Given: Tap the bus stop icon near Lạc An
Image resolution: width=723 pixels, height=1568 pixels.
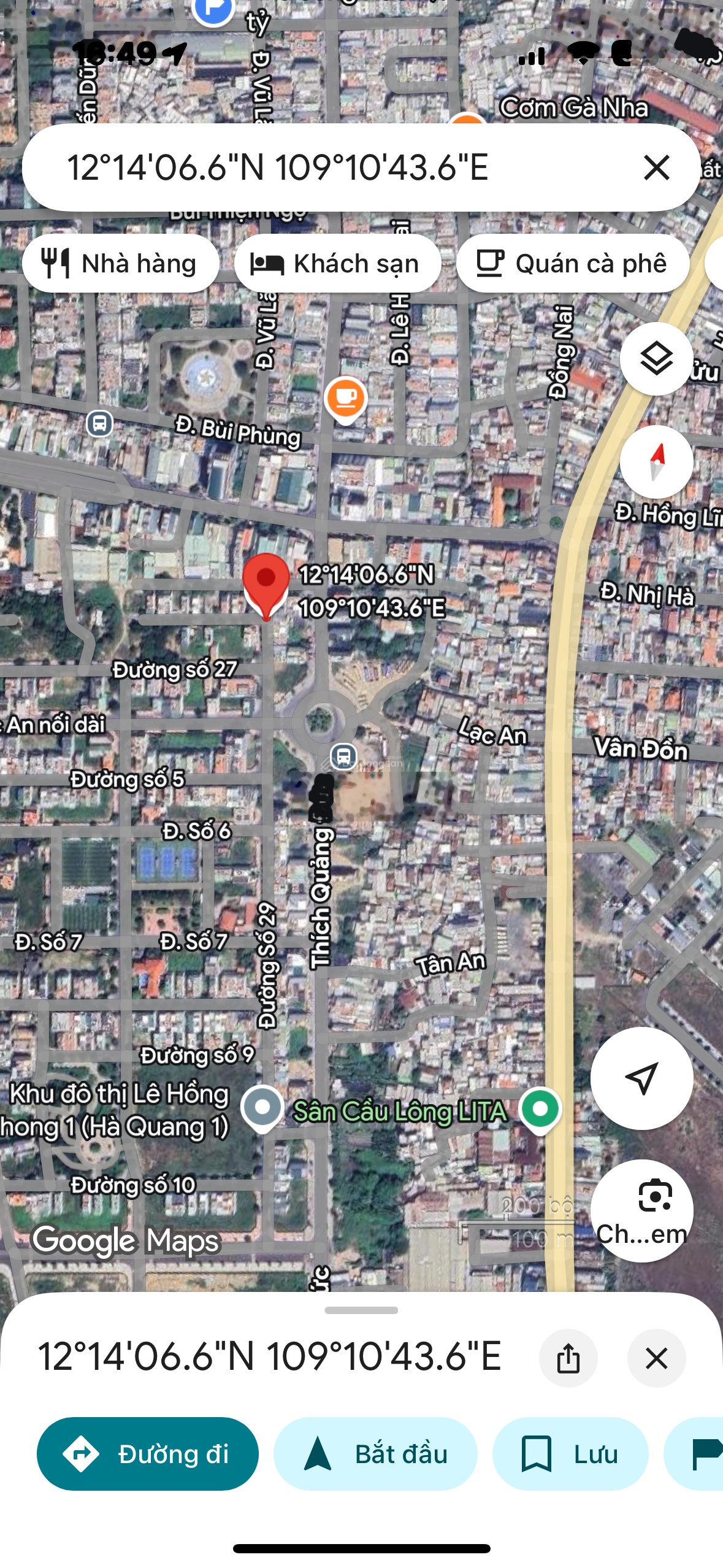Looking at the screenshot, I should pyautogui.click(x=343, y=756).
